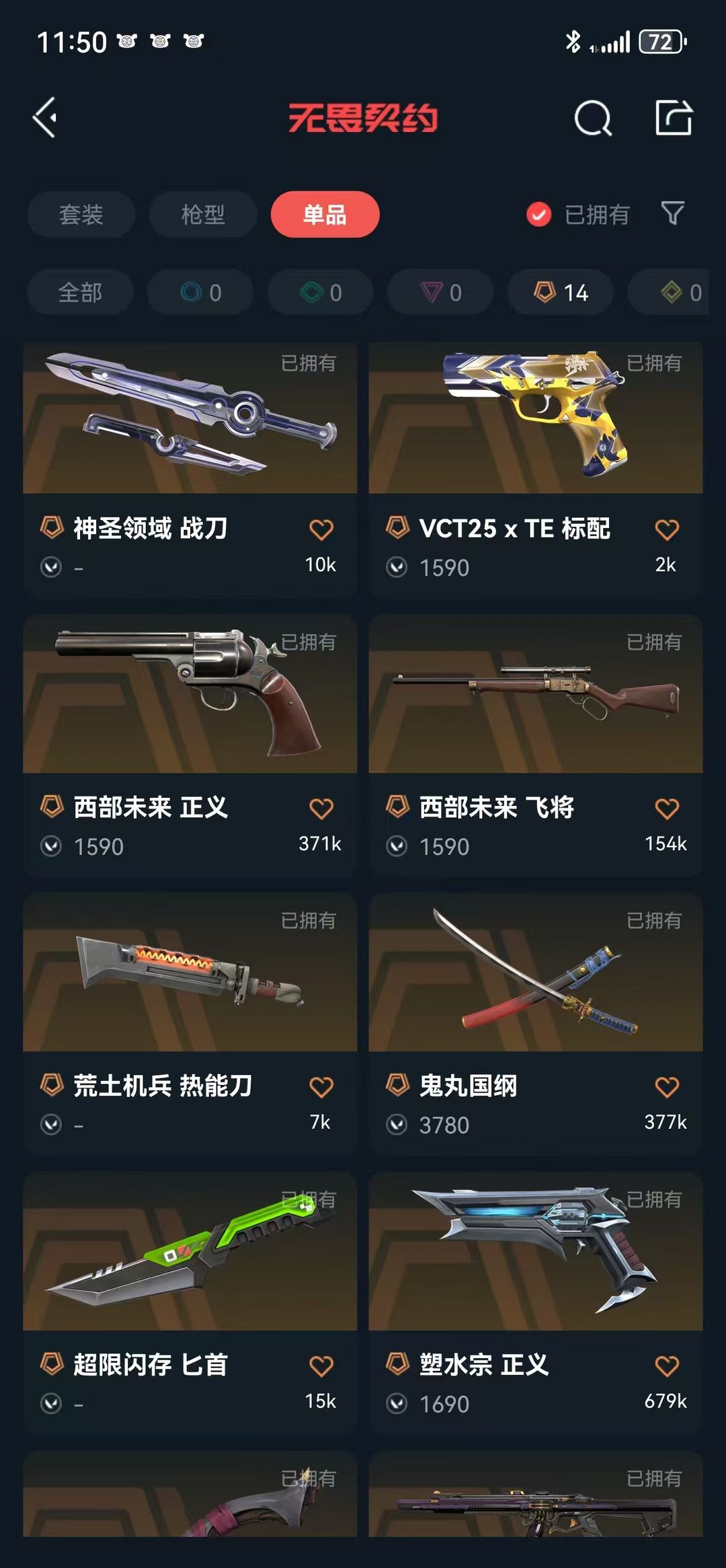
Task: Tap the share icon in the header
Action: 674,118
